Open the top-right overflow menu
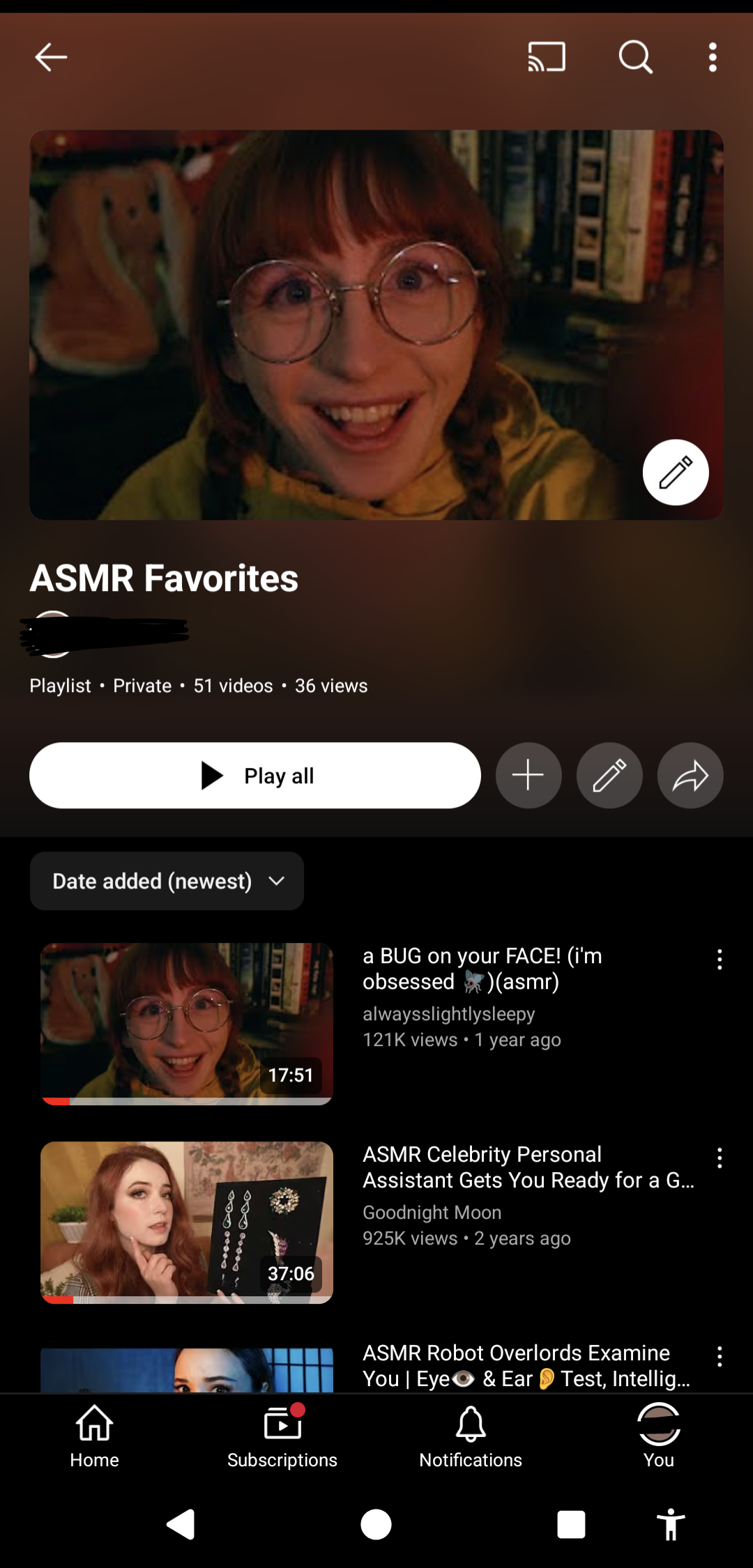Viewport: 753px width, 1568px height. click(x=713, y=57)
